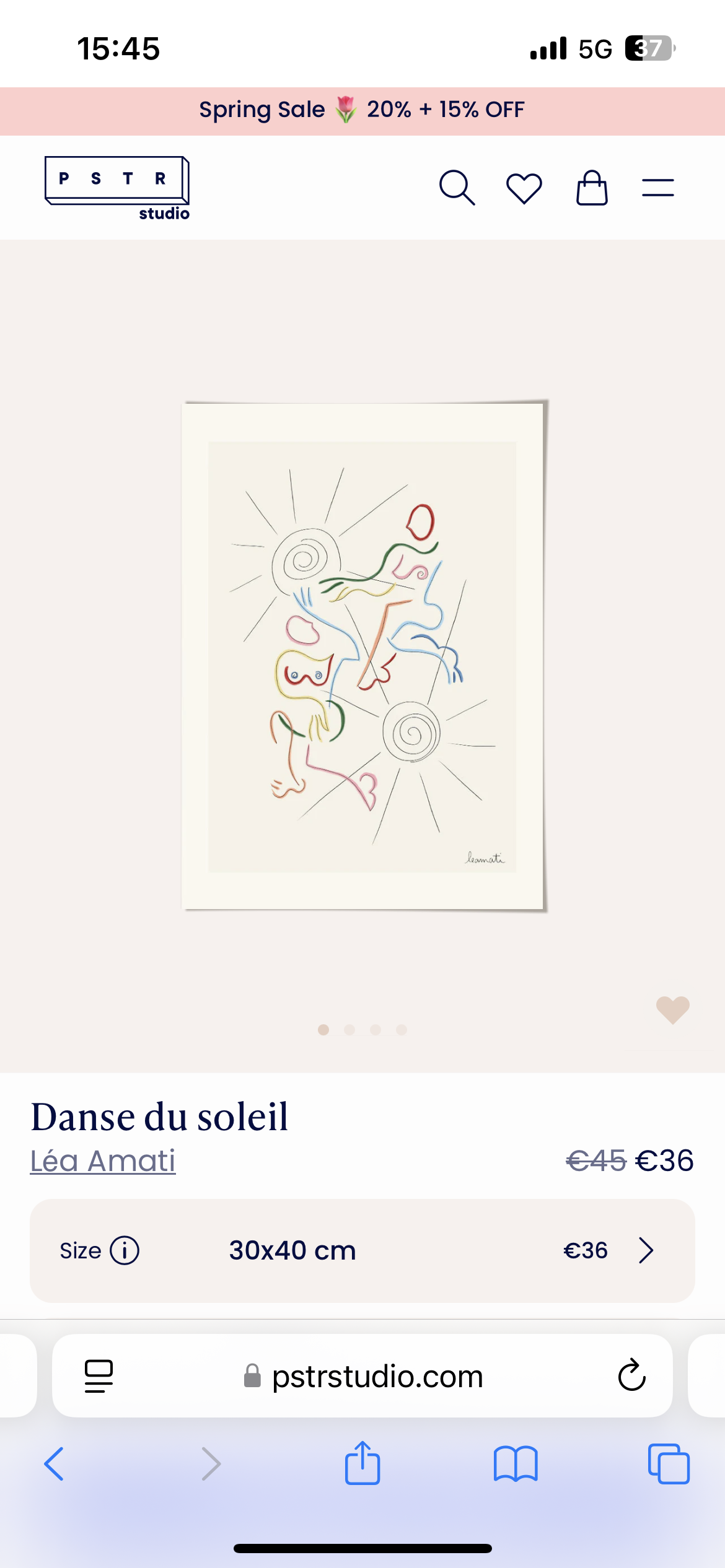Tap the Spring Sale banner
Viewport: 725px width, 1568px height.
(362, 110)
